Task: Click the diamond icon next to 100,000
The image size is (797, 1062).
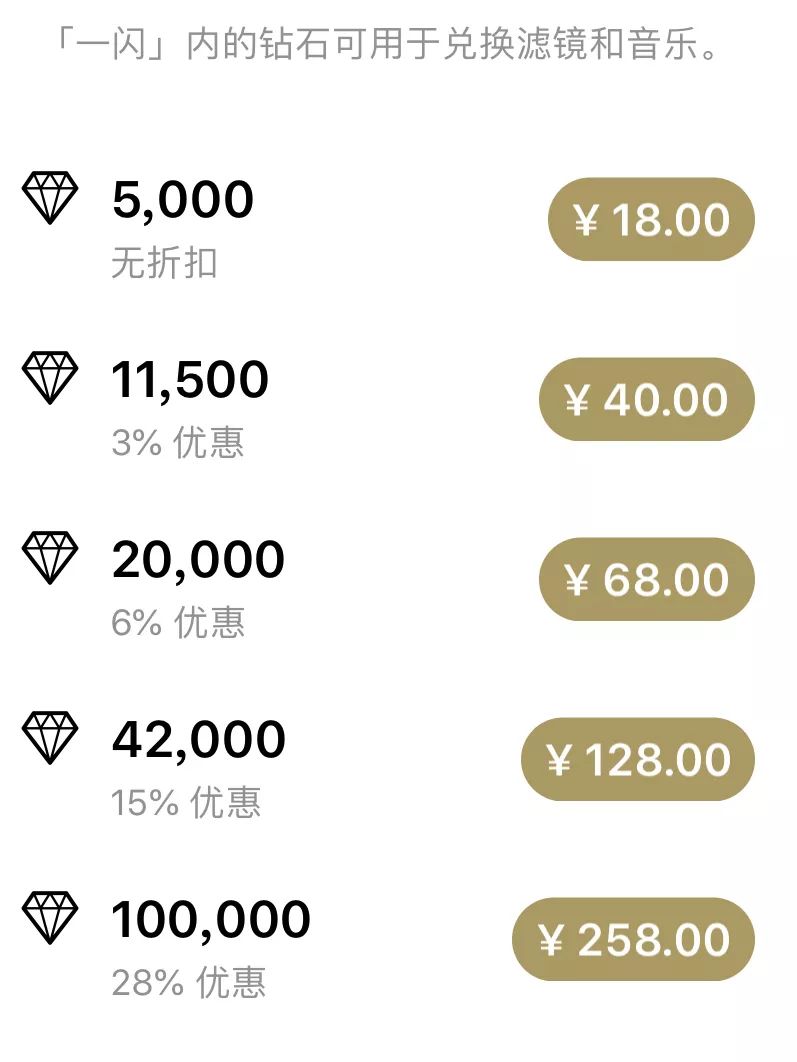Action: click(50, 918)
